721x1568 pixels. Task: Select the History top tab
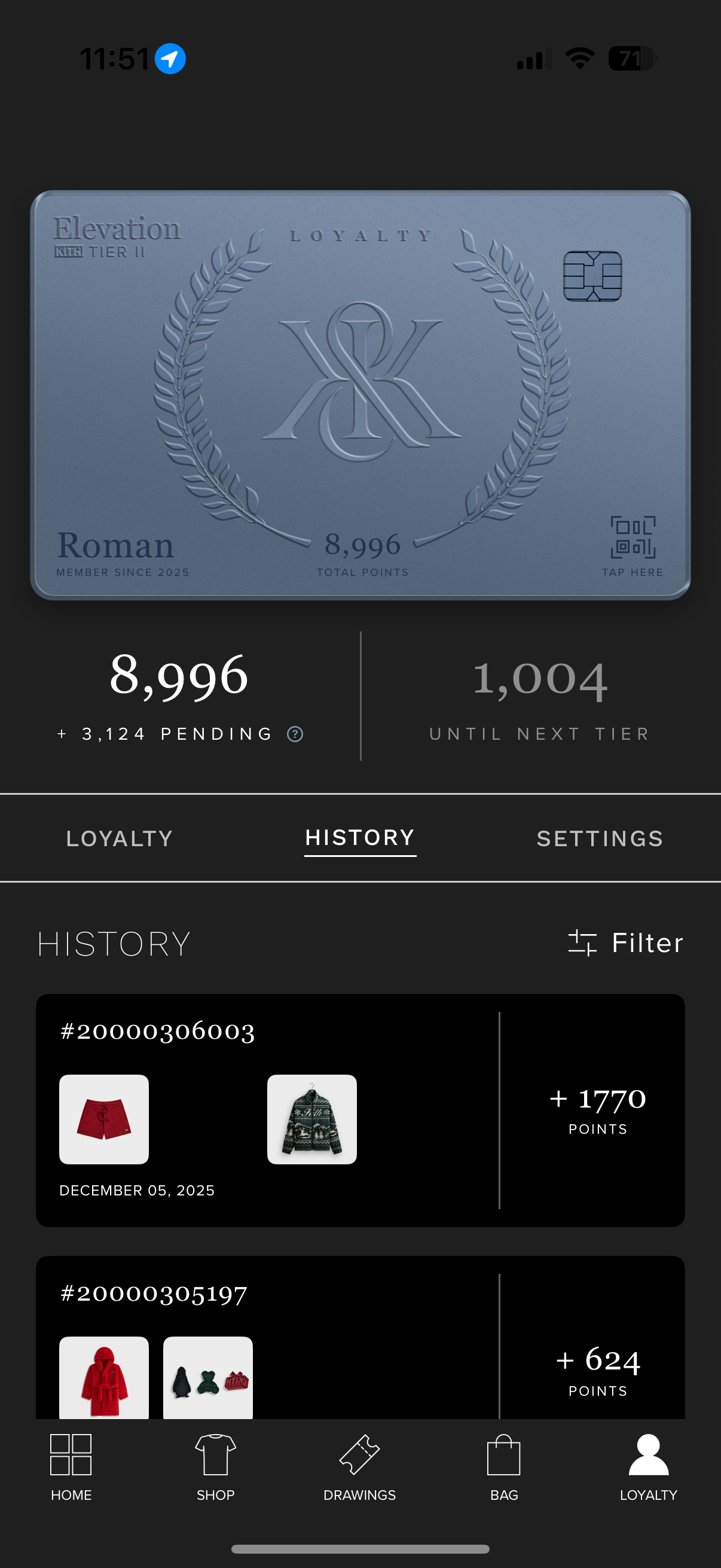point(360,838)
